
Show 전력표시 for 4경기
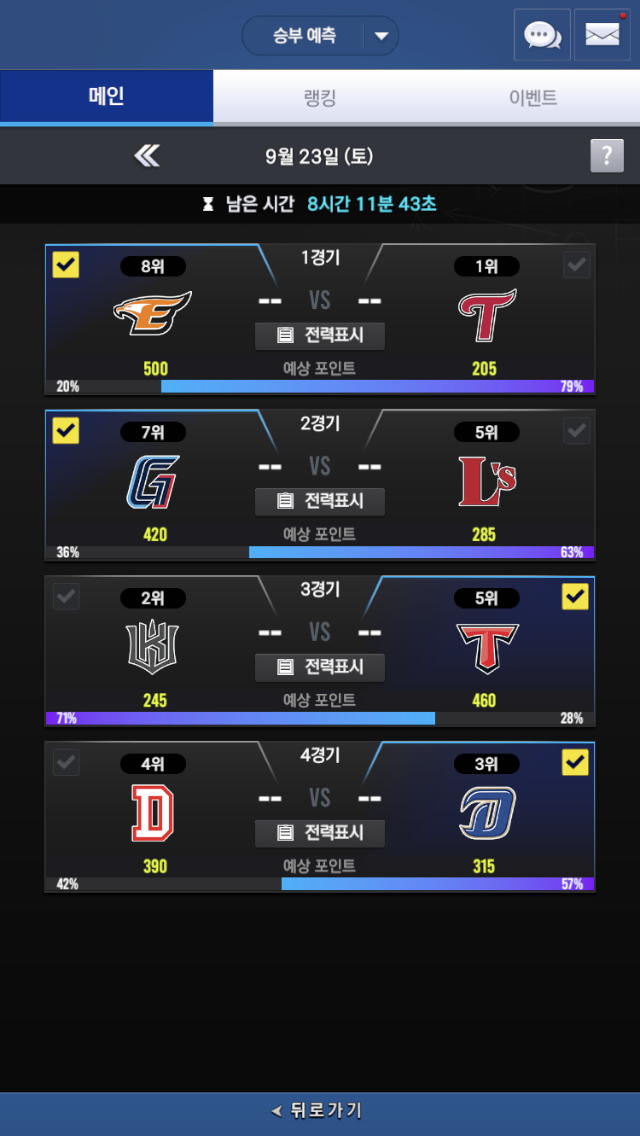tap(320, 833)
